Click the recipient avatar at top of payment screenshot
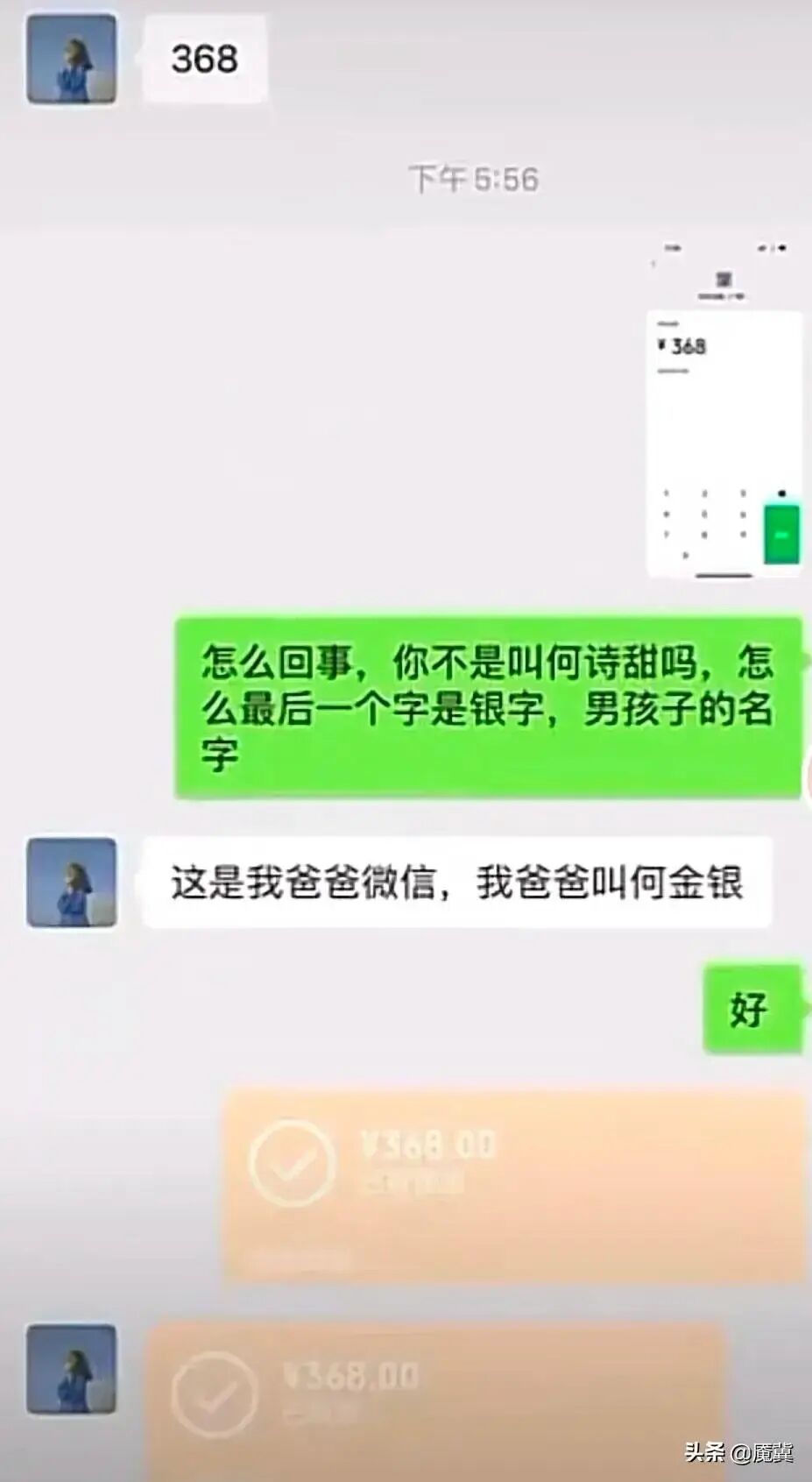 725,279
